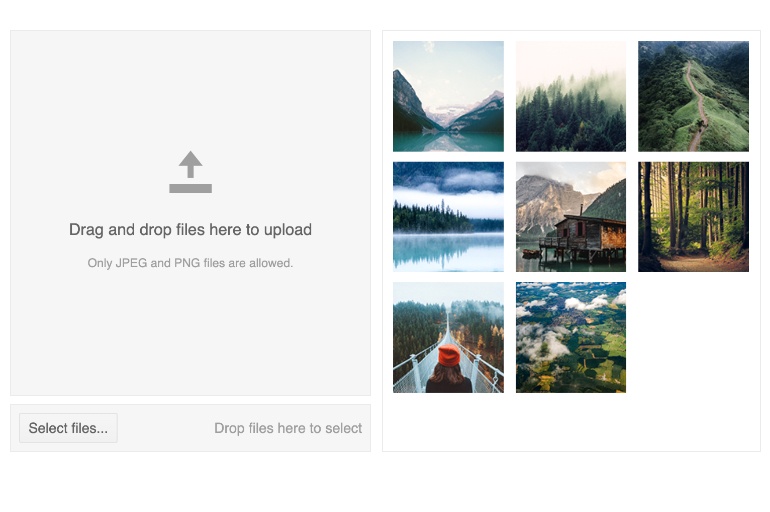
Task: Tap the Select files... button
Action: [68, 428]
